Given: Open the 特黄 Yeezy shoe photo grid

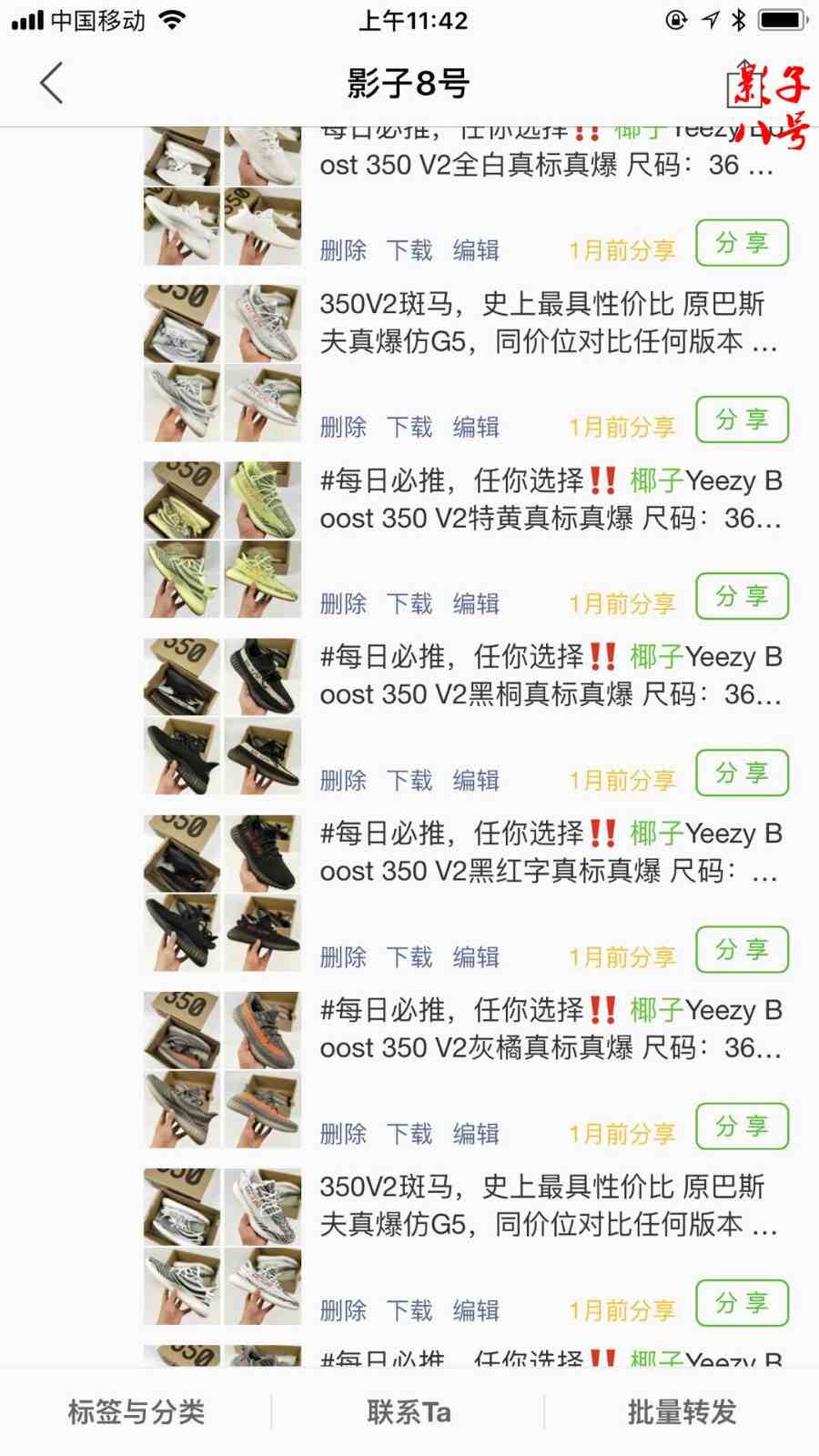Looking at the screenshot, I should click(x=223, y=540).
